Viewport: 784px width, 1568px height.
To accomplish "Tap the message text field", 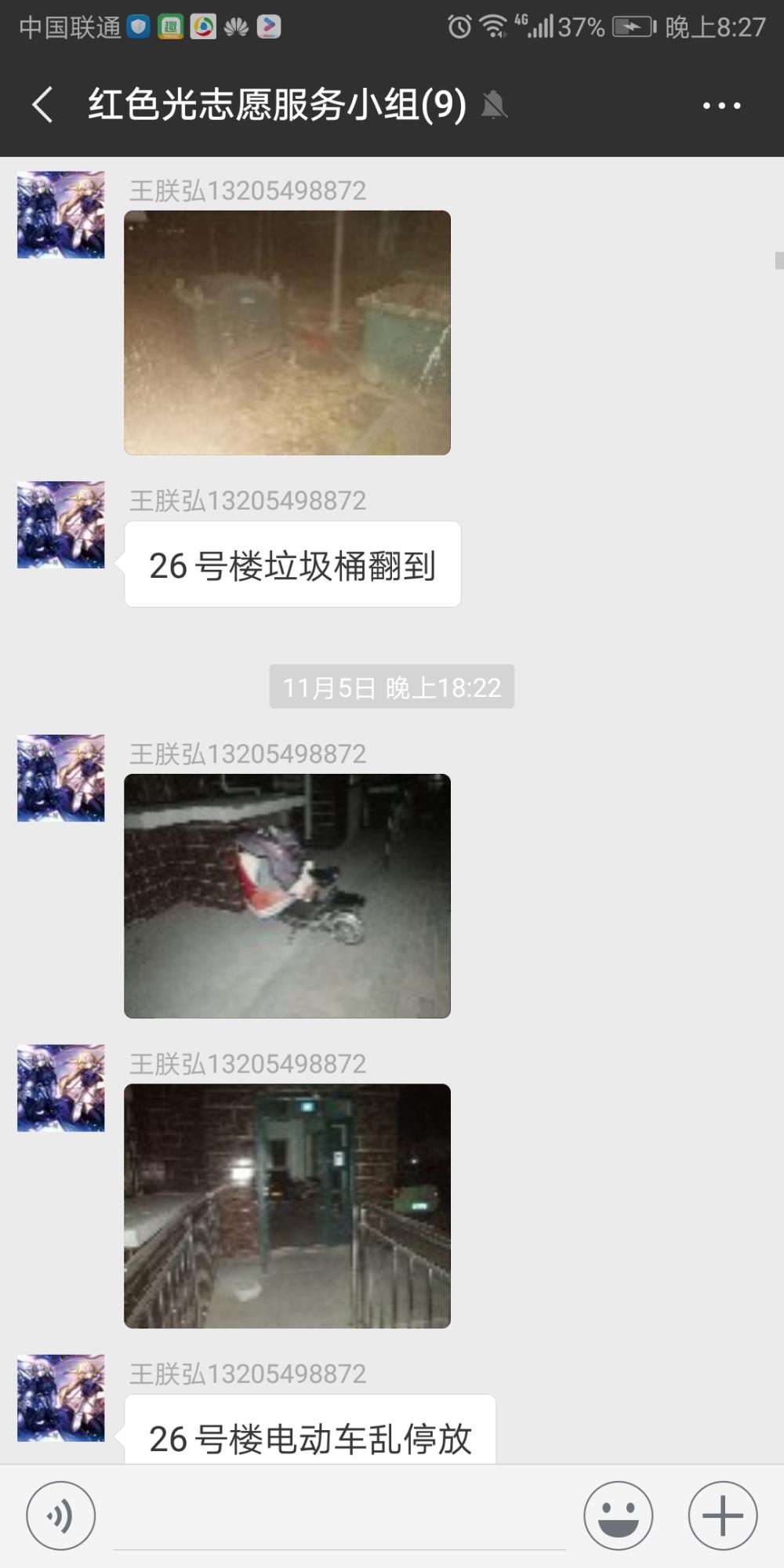I will point(339,1517).
